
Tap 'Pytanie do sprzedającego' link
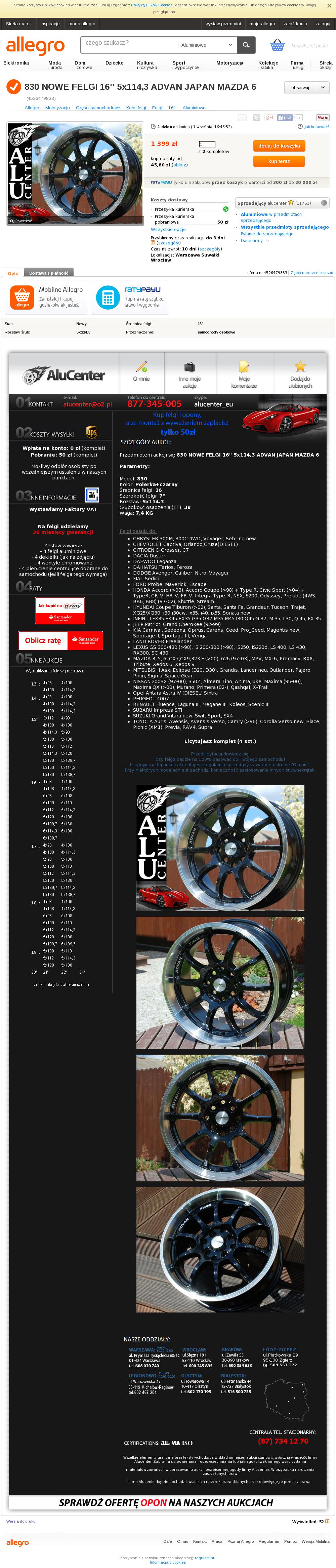(266, 234)
